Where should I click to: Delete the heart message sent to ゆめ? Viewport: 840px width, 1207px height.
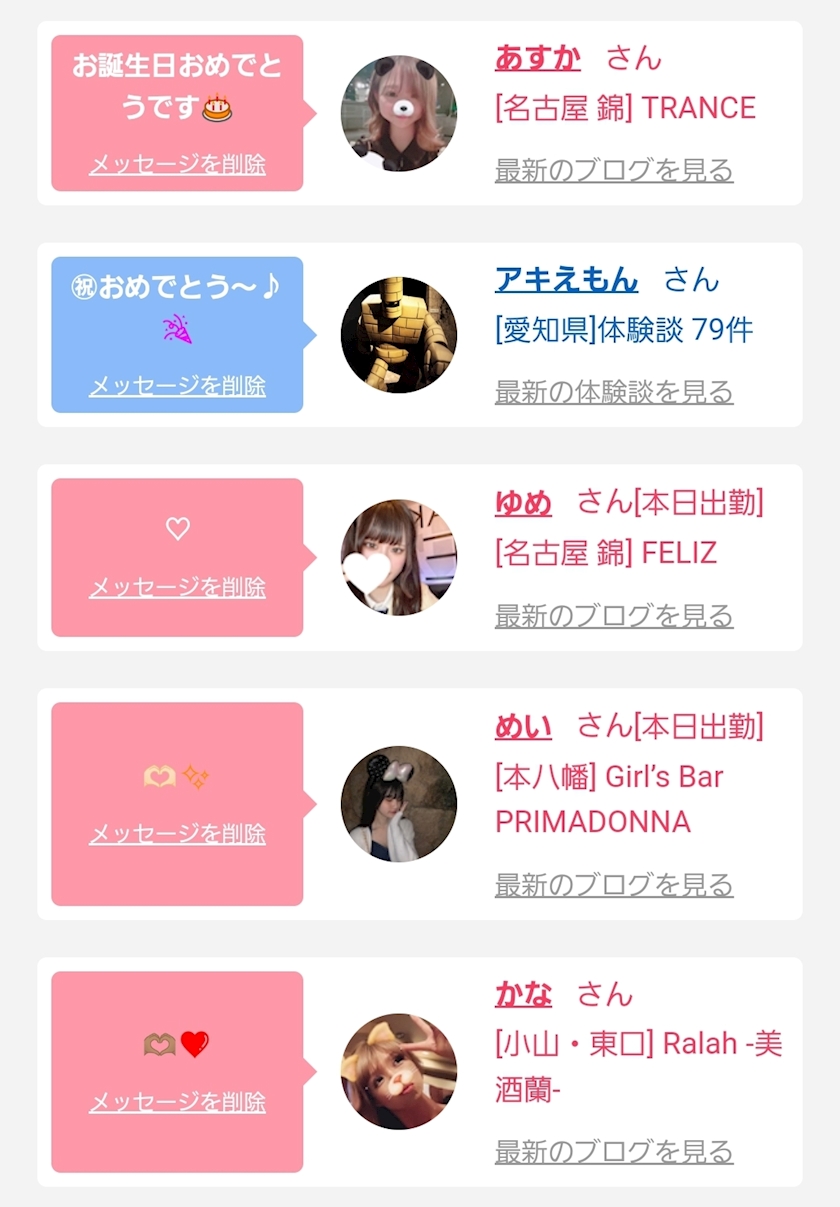177,587
